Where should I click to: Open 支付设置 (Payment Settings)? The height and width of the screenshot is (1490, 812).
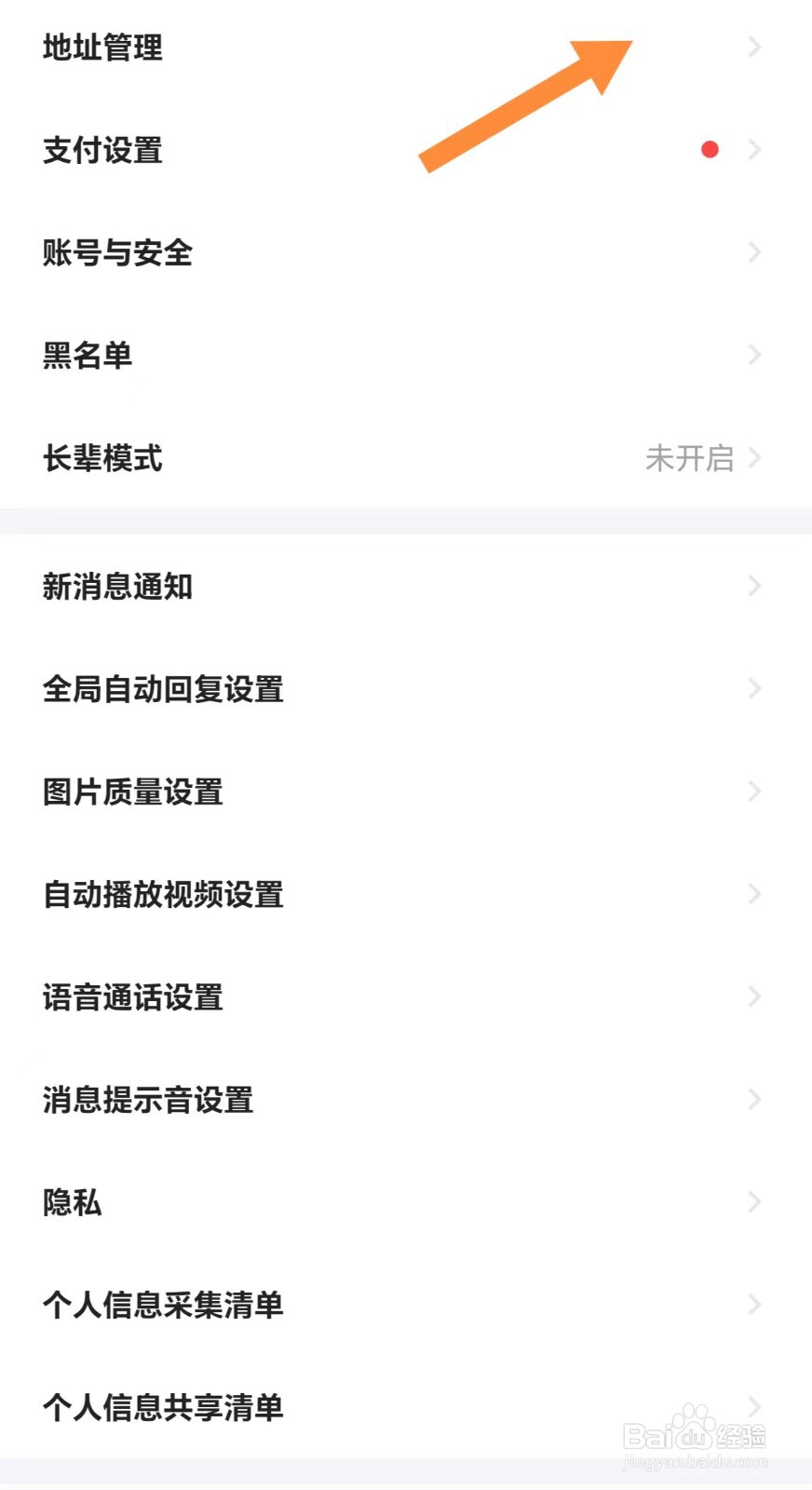(102, 151)
